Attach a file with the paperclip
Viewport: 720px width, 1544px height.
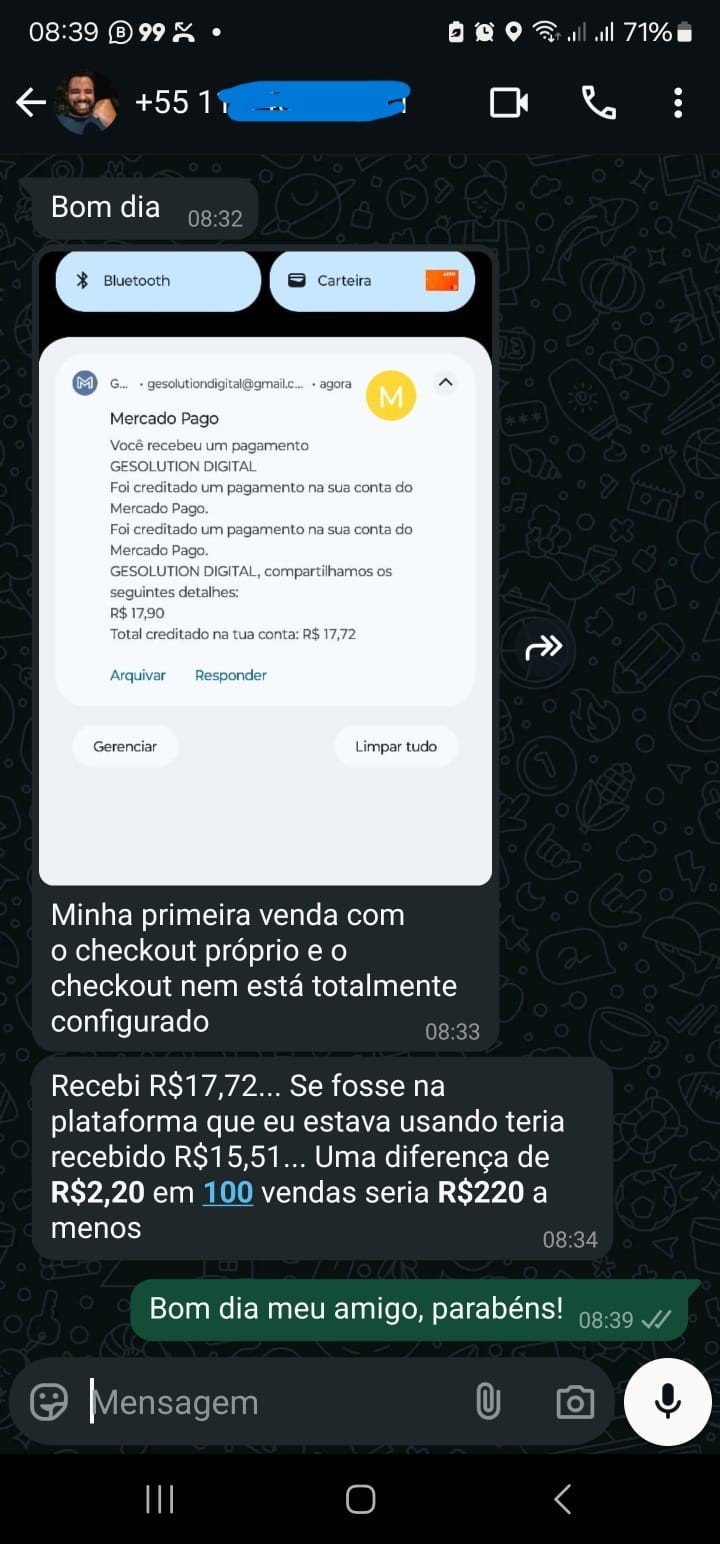[487, 1402]
